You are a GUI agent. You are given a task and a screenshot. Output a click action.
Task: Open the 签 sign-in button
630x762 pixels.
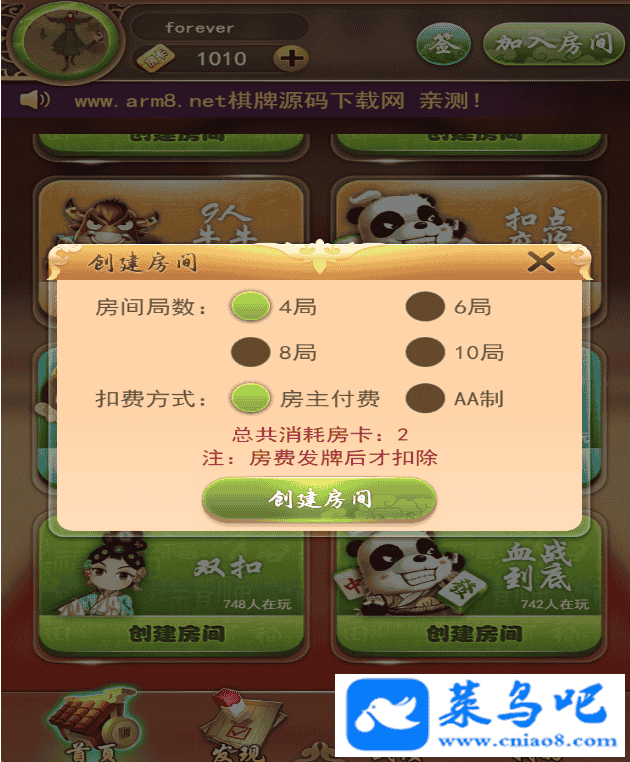[x=442, y=44]
